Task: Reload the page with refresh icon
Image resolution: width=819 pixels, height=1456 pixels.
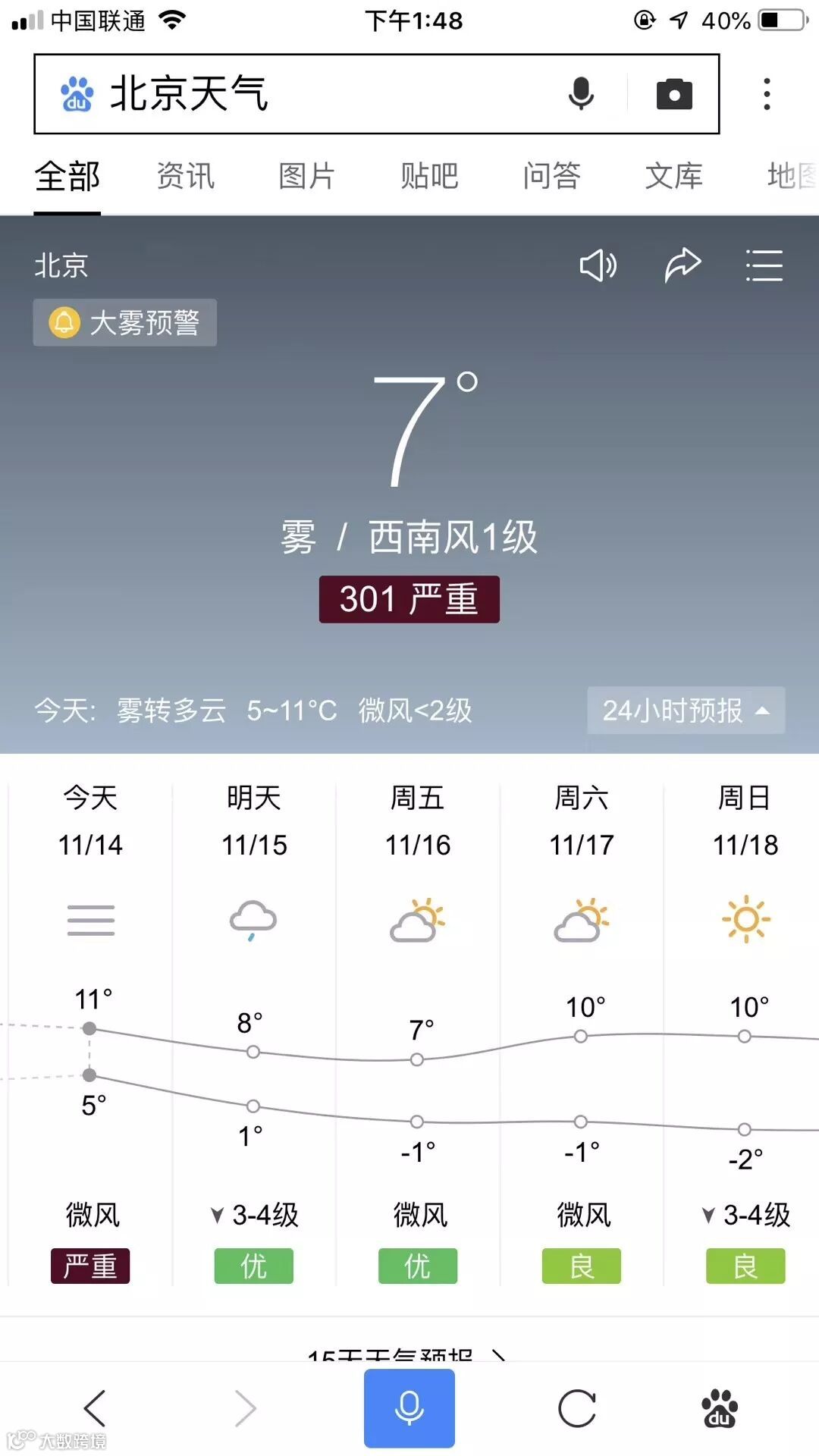Action: pyautogui.click(x=576, y=1408)
